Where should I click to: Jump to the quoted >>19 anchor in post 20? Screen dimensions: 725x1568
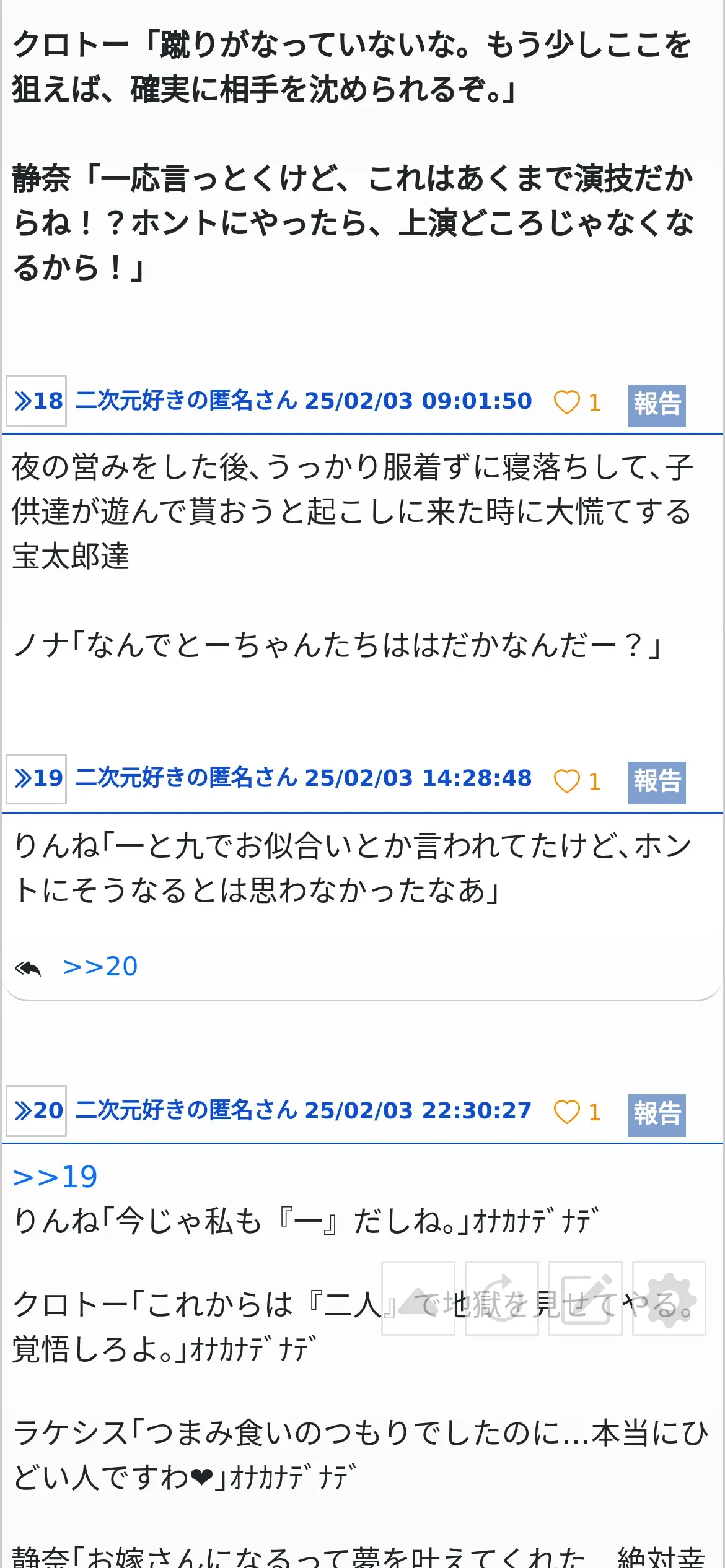(x=55, y=1176)
